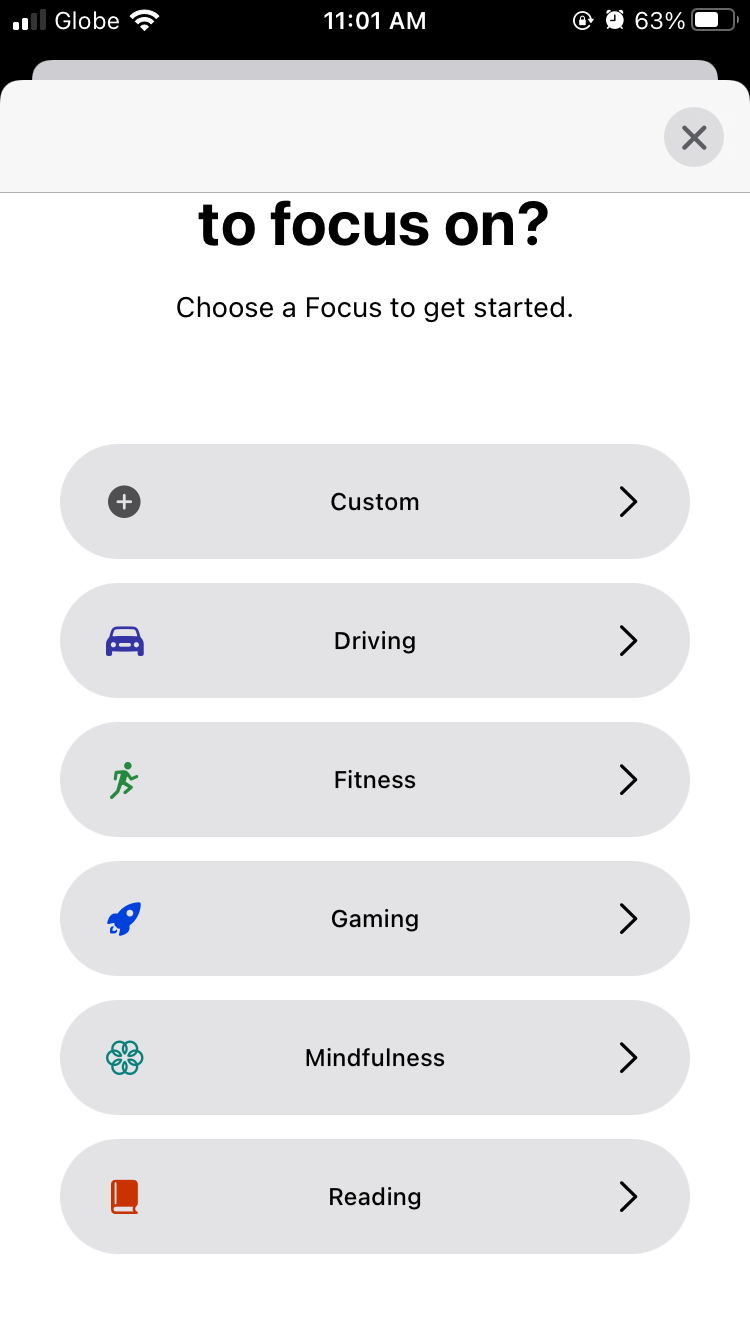The height and width of the screenshot is (1334, 750).
Task: Expand the Custom focus via its chevron
Action: 628,501
